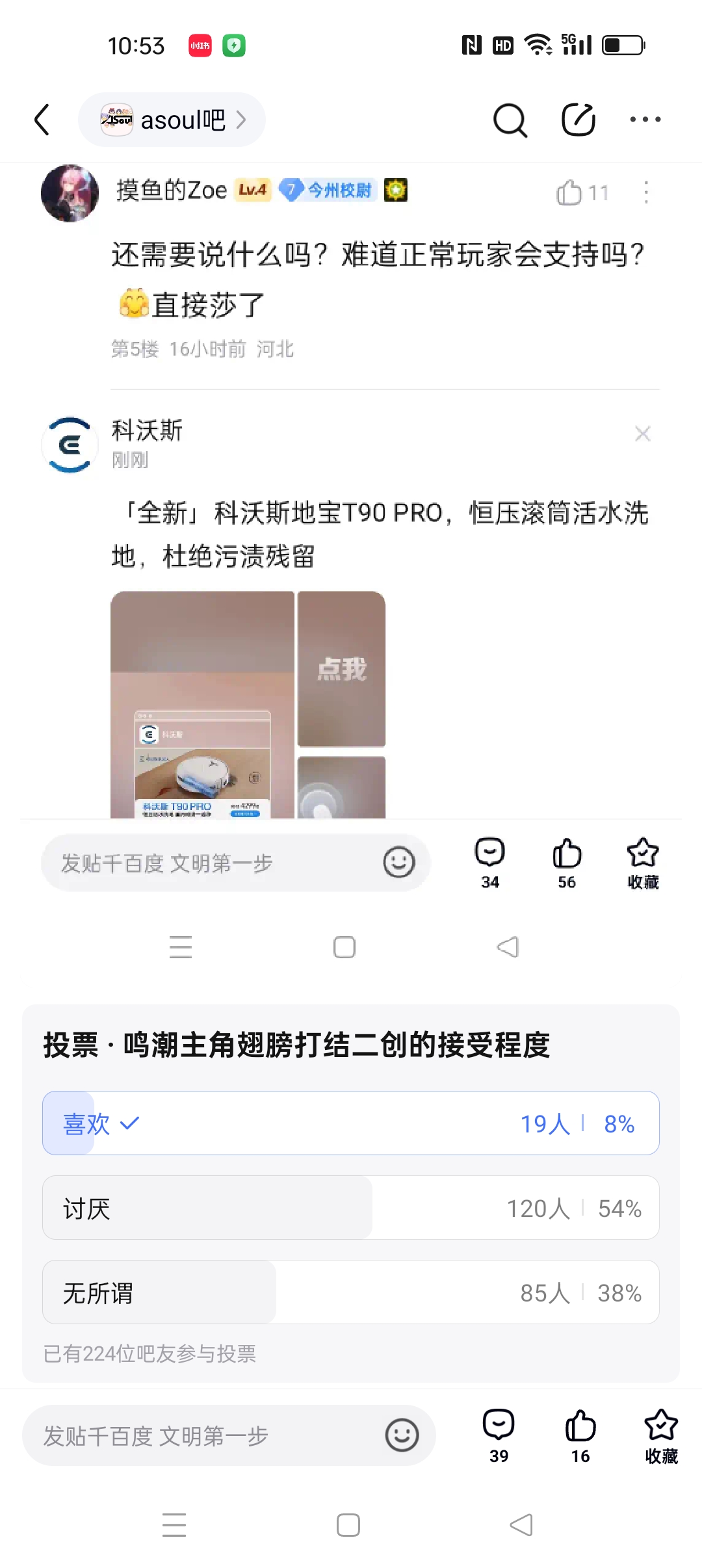Open the asoul吧 forum chip

point(172,120)
